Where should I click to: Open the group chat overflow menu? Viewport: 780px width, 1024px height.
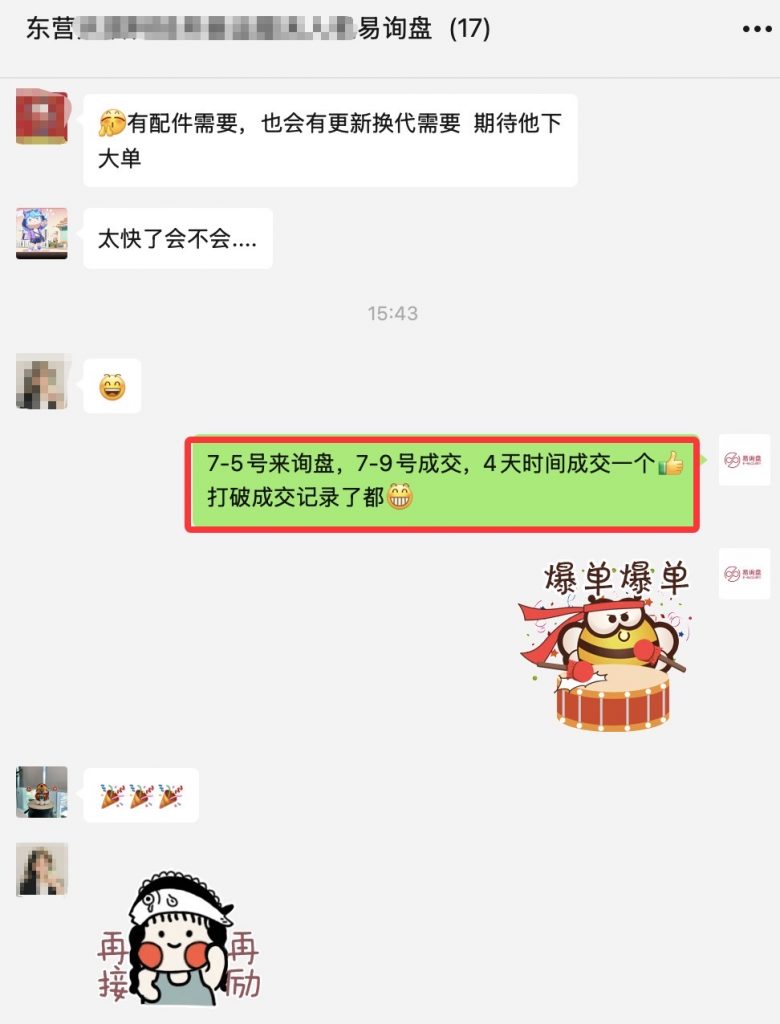[757, 29]
